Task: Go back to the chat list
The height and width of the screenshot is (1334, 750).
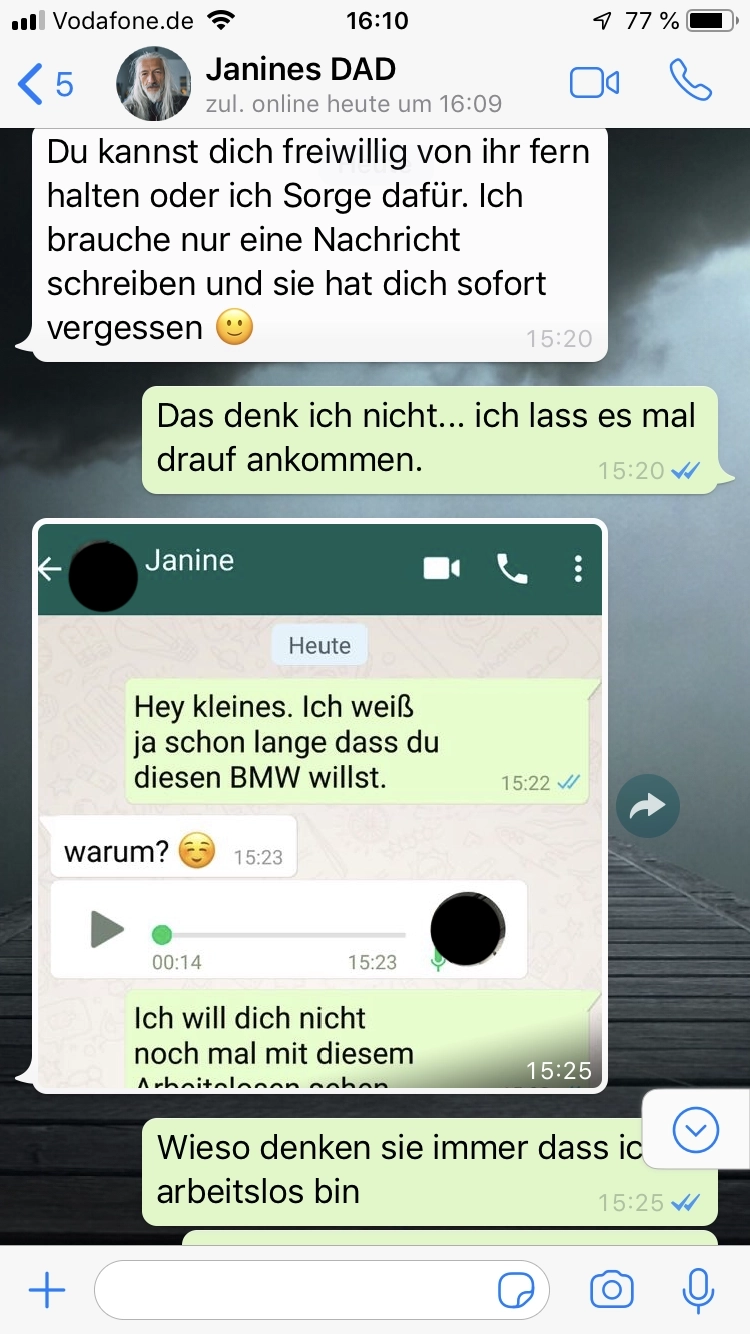Action: point(45,84)
